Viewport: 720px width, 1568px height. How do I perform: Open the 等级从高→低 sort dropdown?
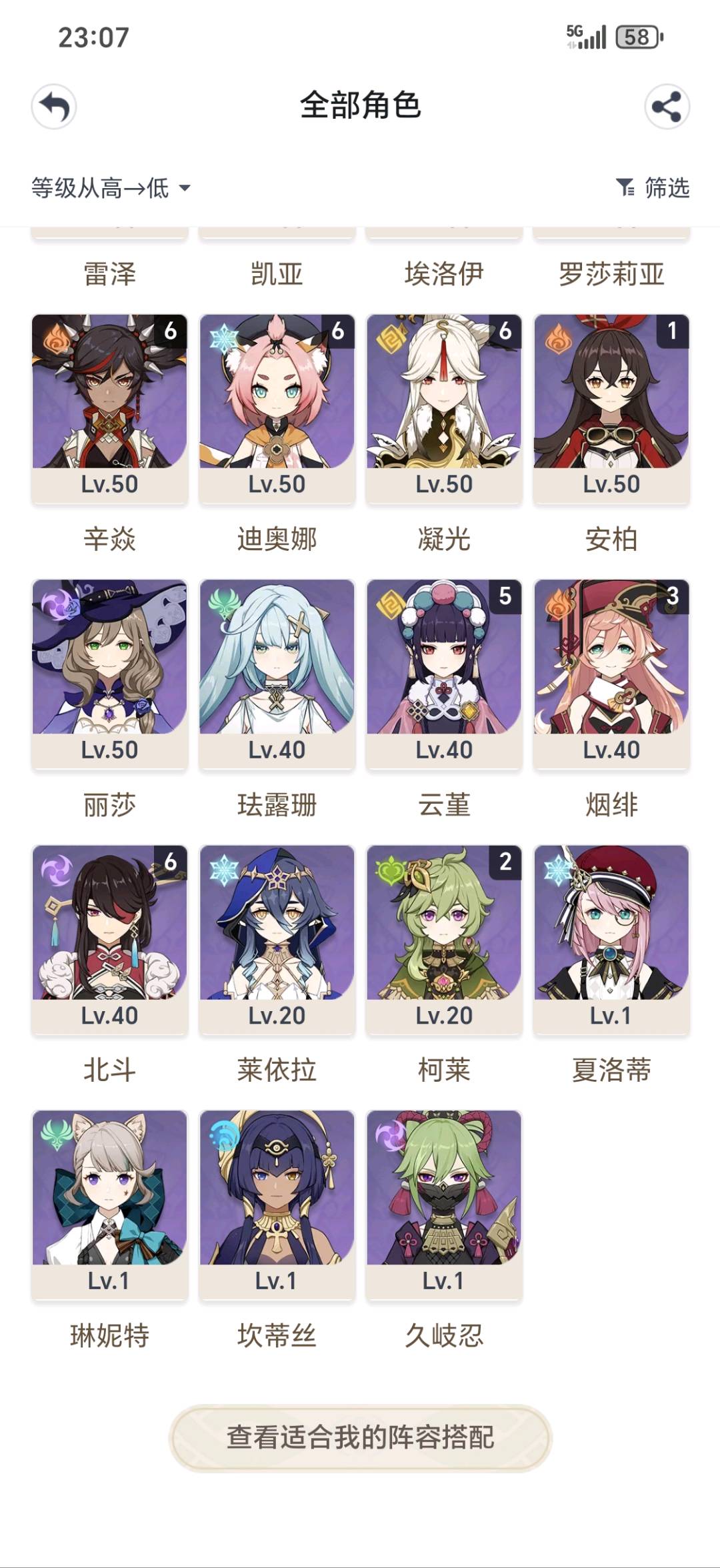coord(111,188)
